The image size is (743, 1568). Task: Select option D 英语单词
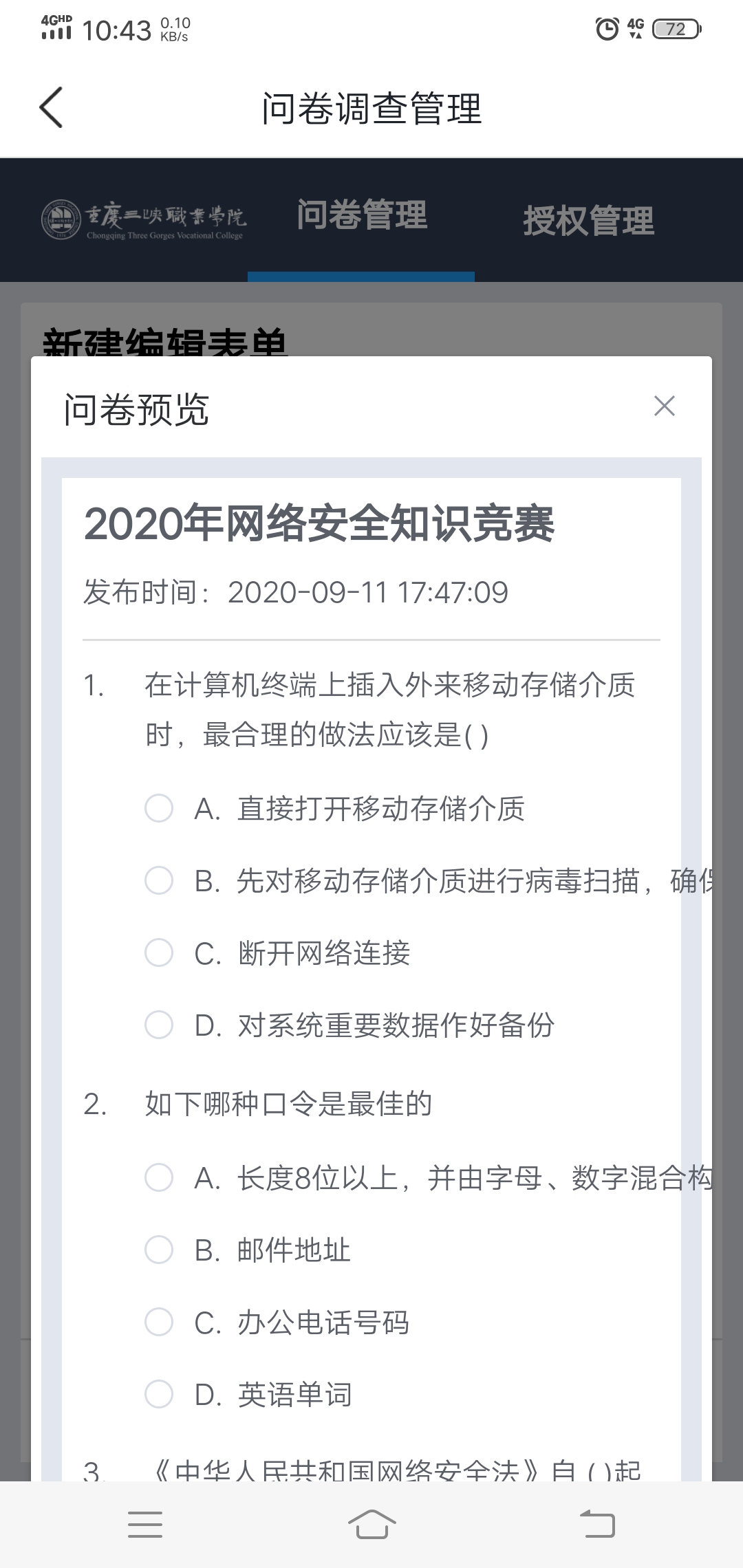coord(159,1394)
